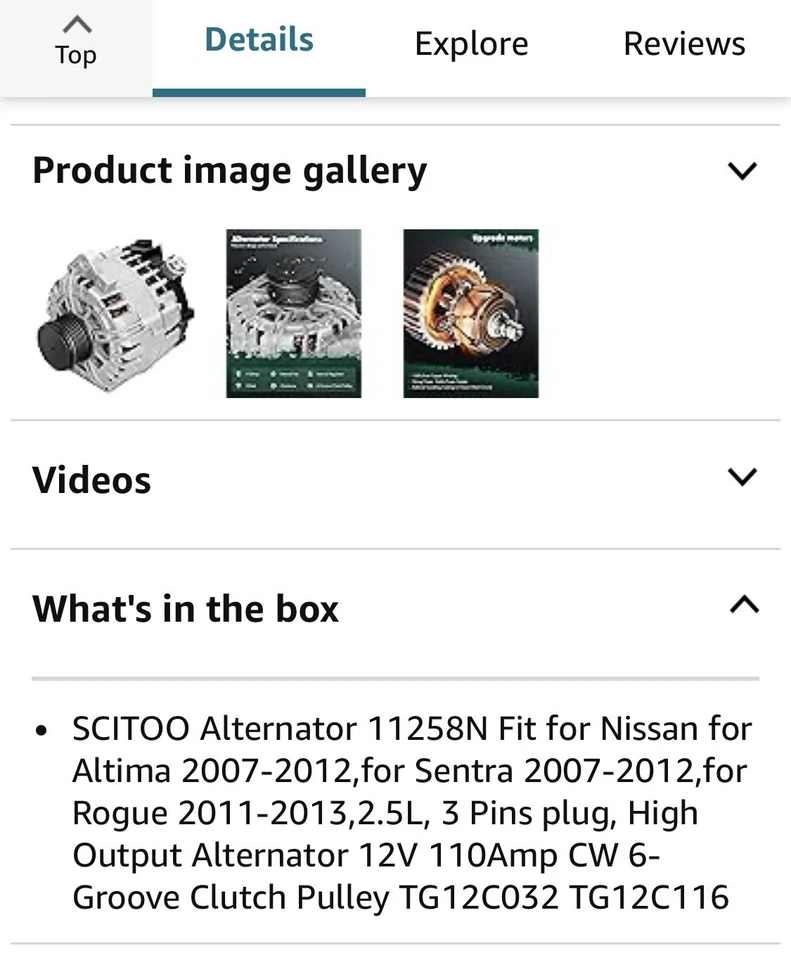Expand the Videos section
The image size is (791, 960).
(742, 477)
